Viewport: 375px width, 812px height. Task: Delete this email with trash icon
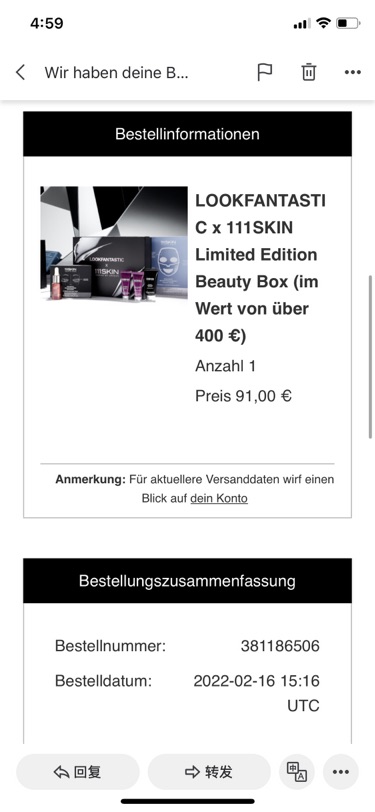(309, 72)
